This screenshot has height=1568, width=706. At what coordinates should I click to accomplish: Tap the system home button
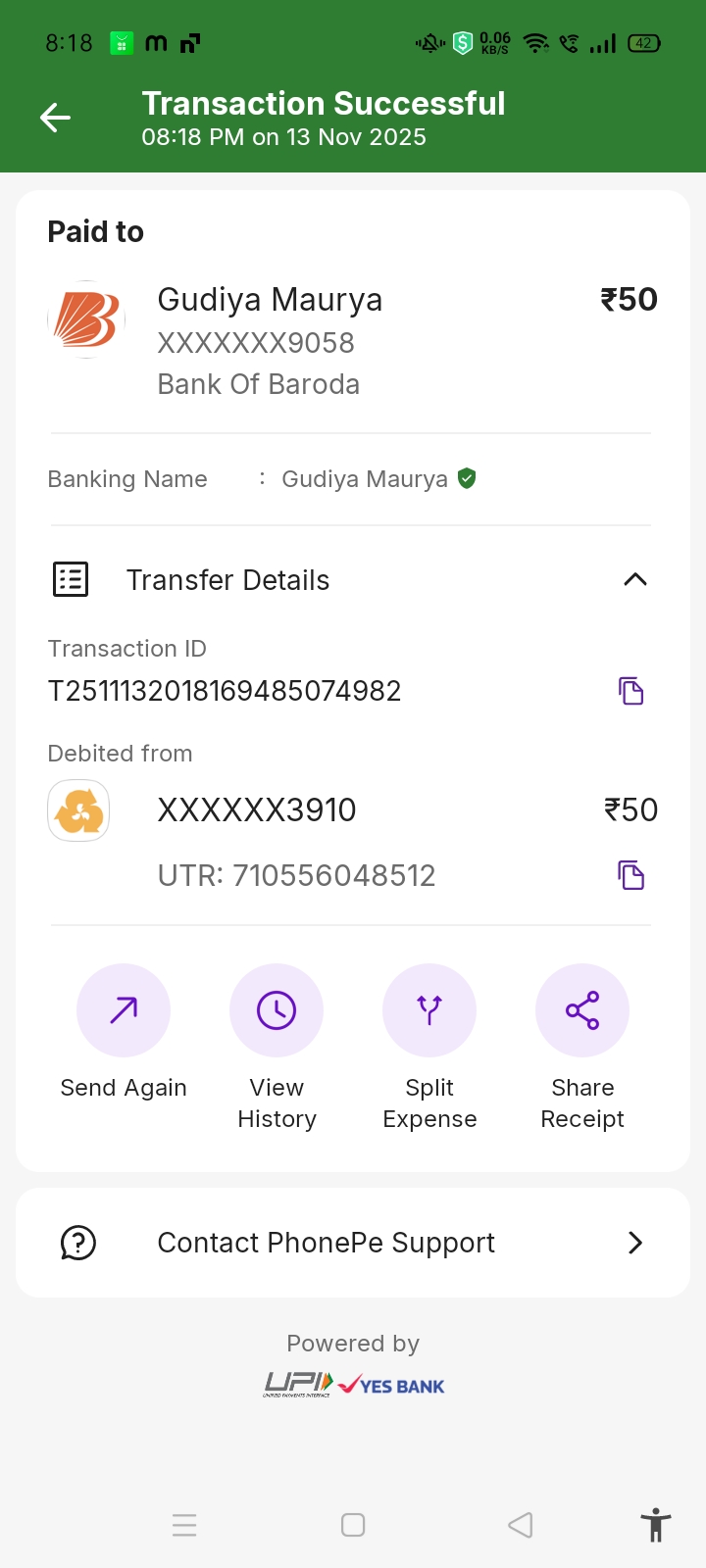(x=353, y=1525)
